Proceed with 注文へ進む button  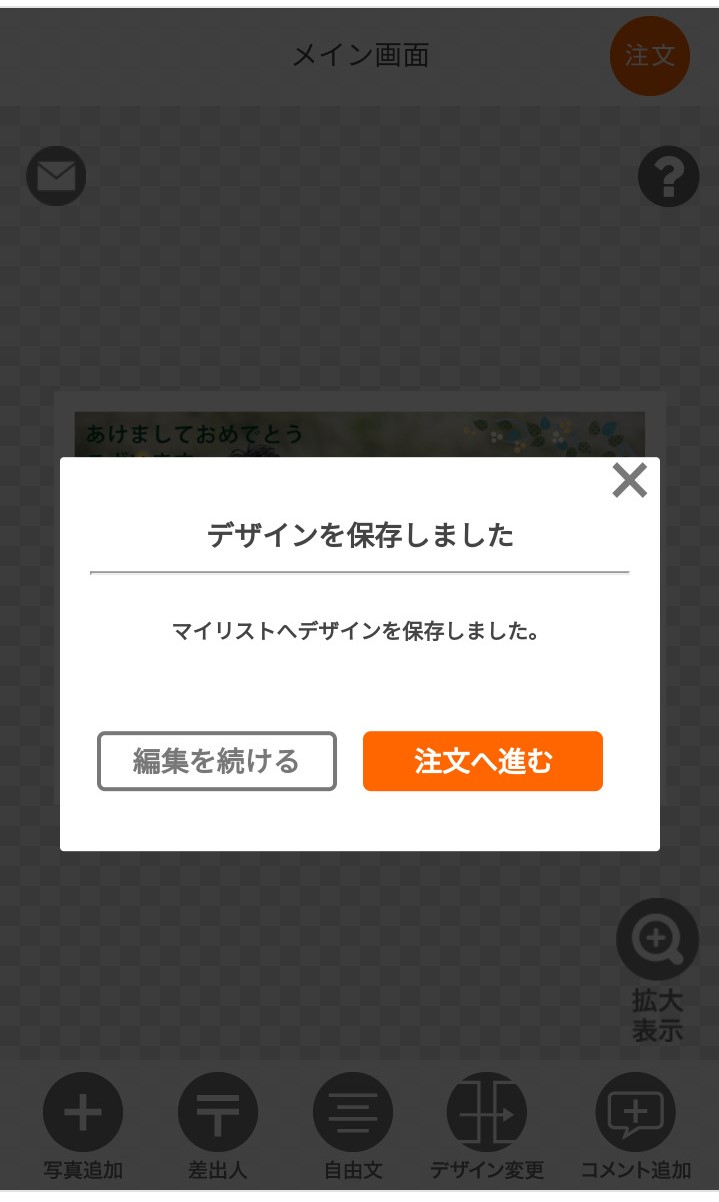click(x=482, y=761)
